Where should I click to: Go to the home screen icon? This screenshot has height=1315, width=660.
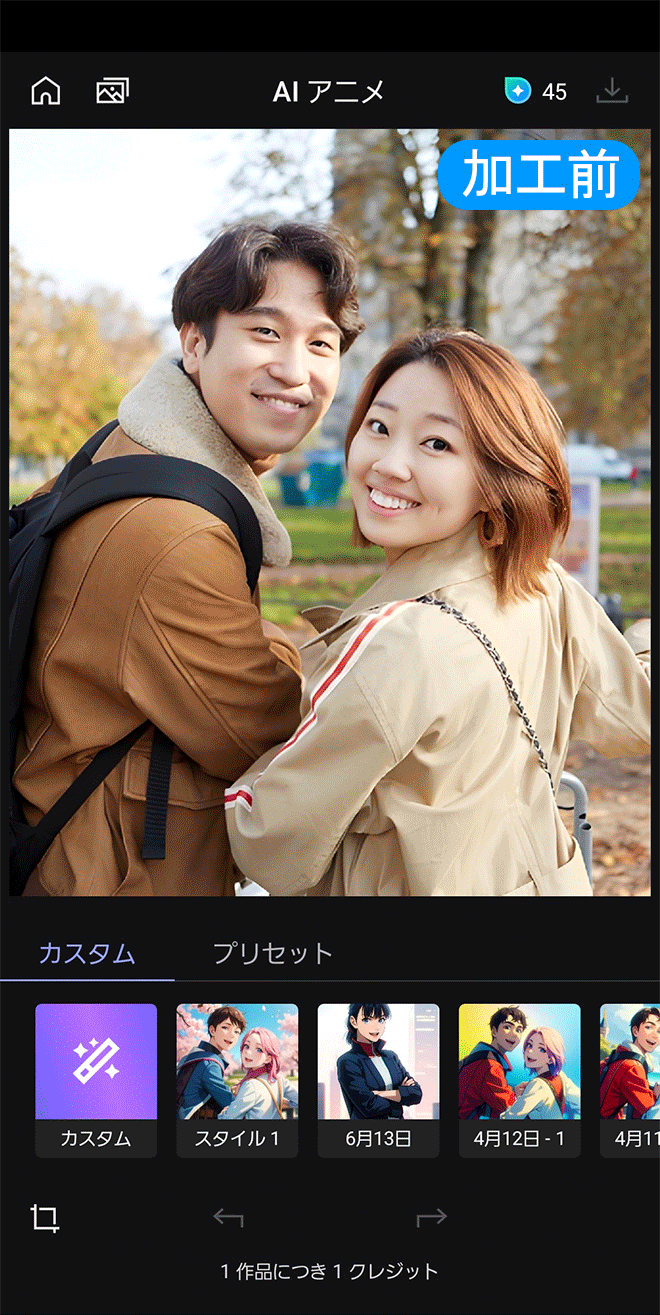[46, 92]
